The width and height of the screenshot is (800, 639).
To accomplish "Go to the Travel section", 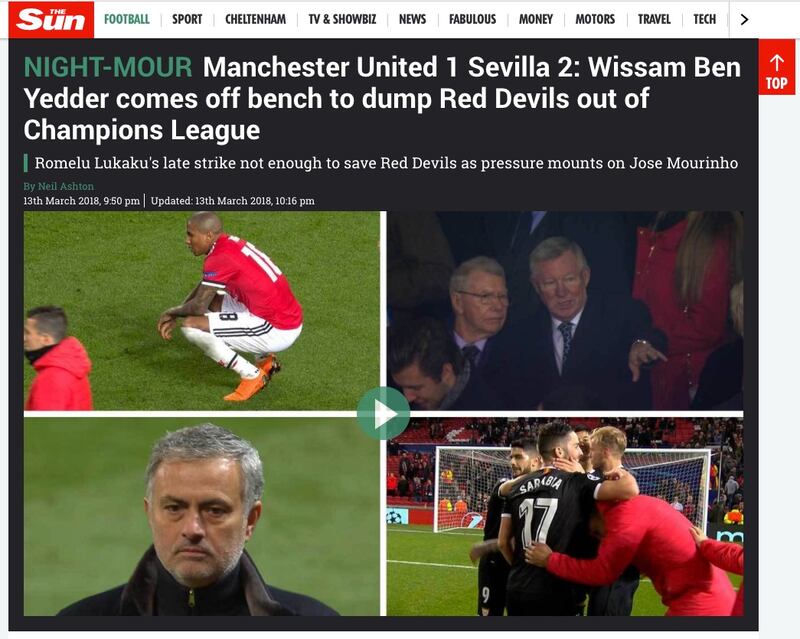I will point(654,19).
